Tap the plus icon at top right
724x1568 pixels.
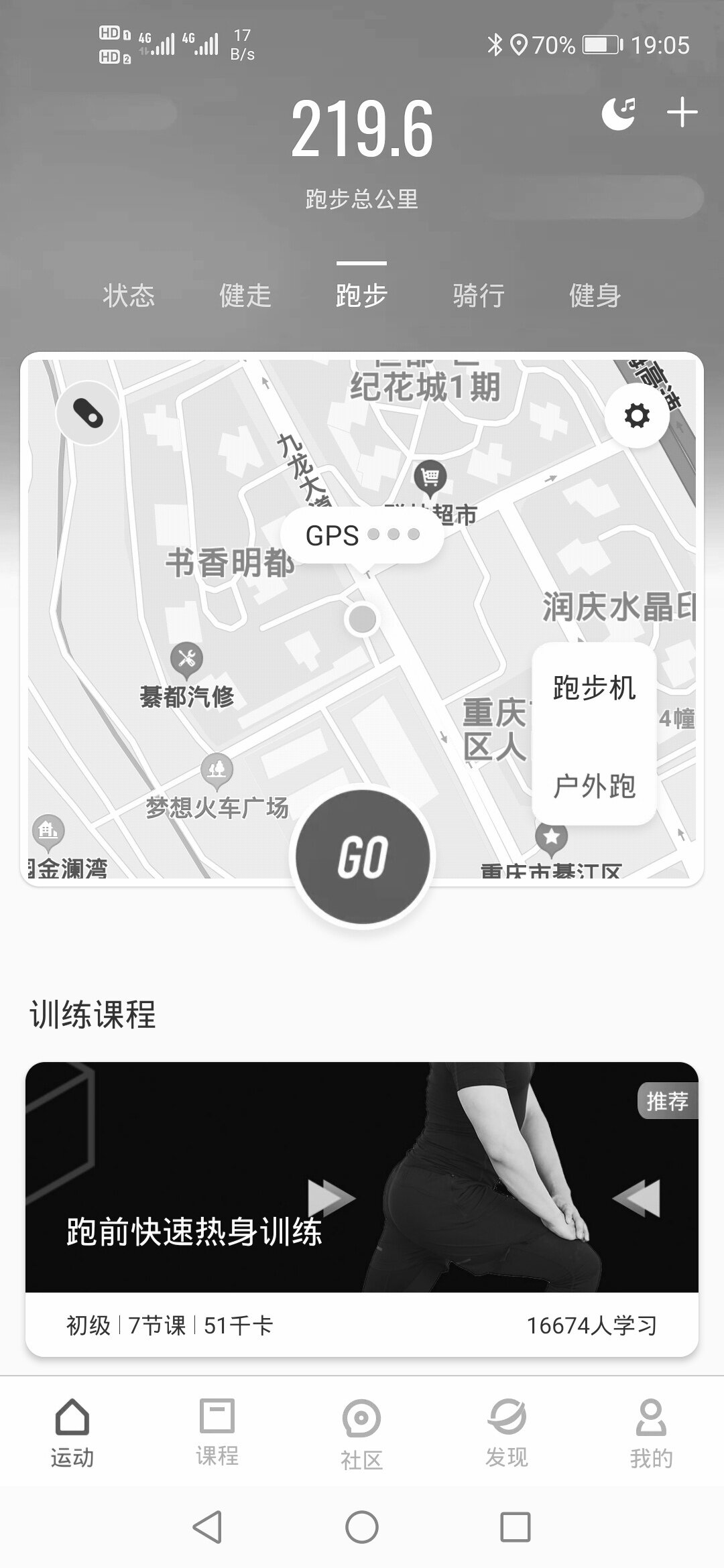pyautogui.click(x=682, y=113)
